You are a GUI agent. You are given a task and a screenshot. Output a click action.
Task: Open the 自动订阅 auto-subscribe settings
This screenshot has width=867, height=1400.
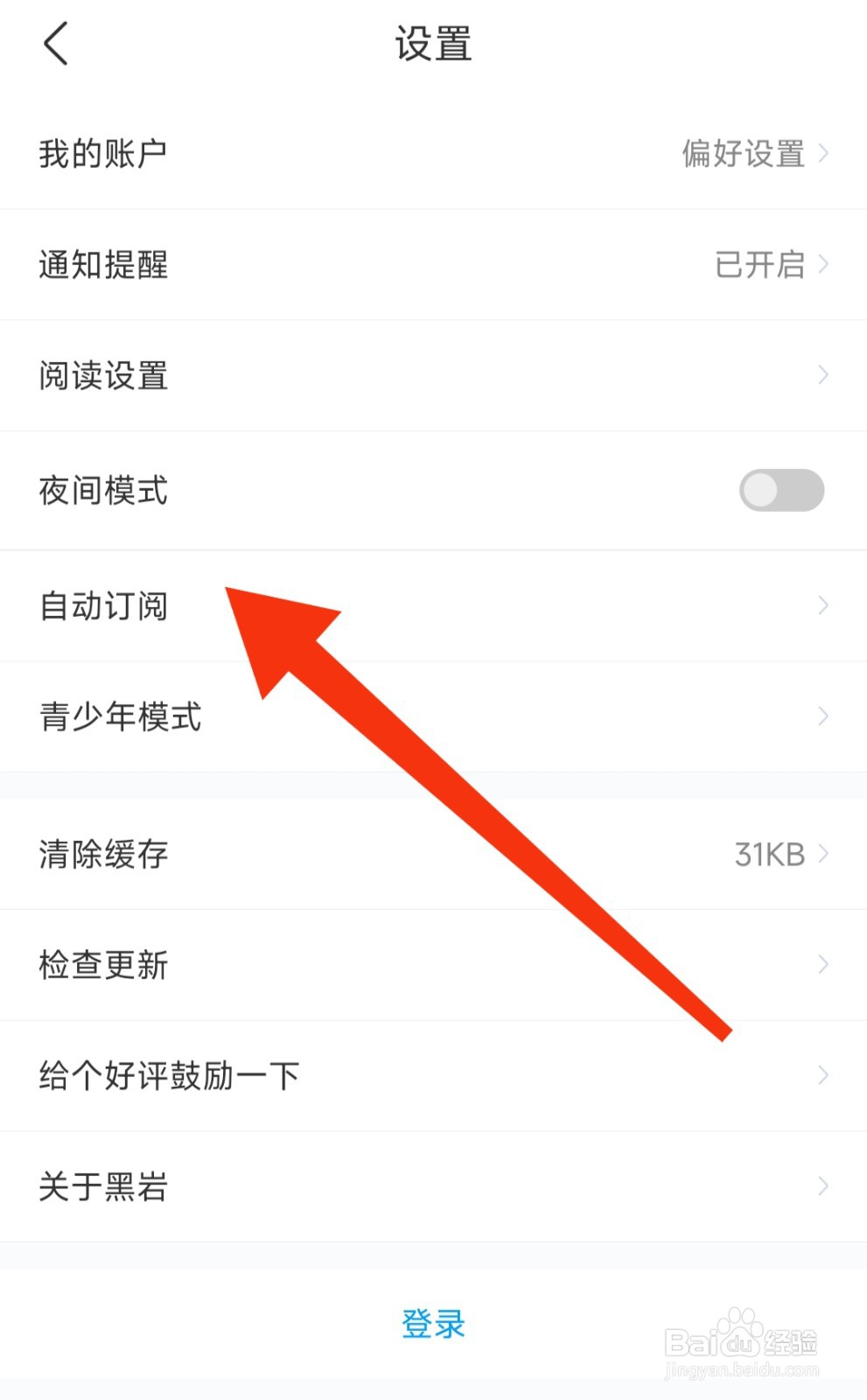coord(103,605)
